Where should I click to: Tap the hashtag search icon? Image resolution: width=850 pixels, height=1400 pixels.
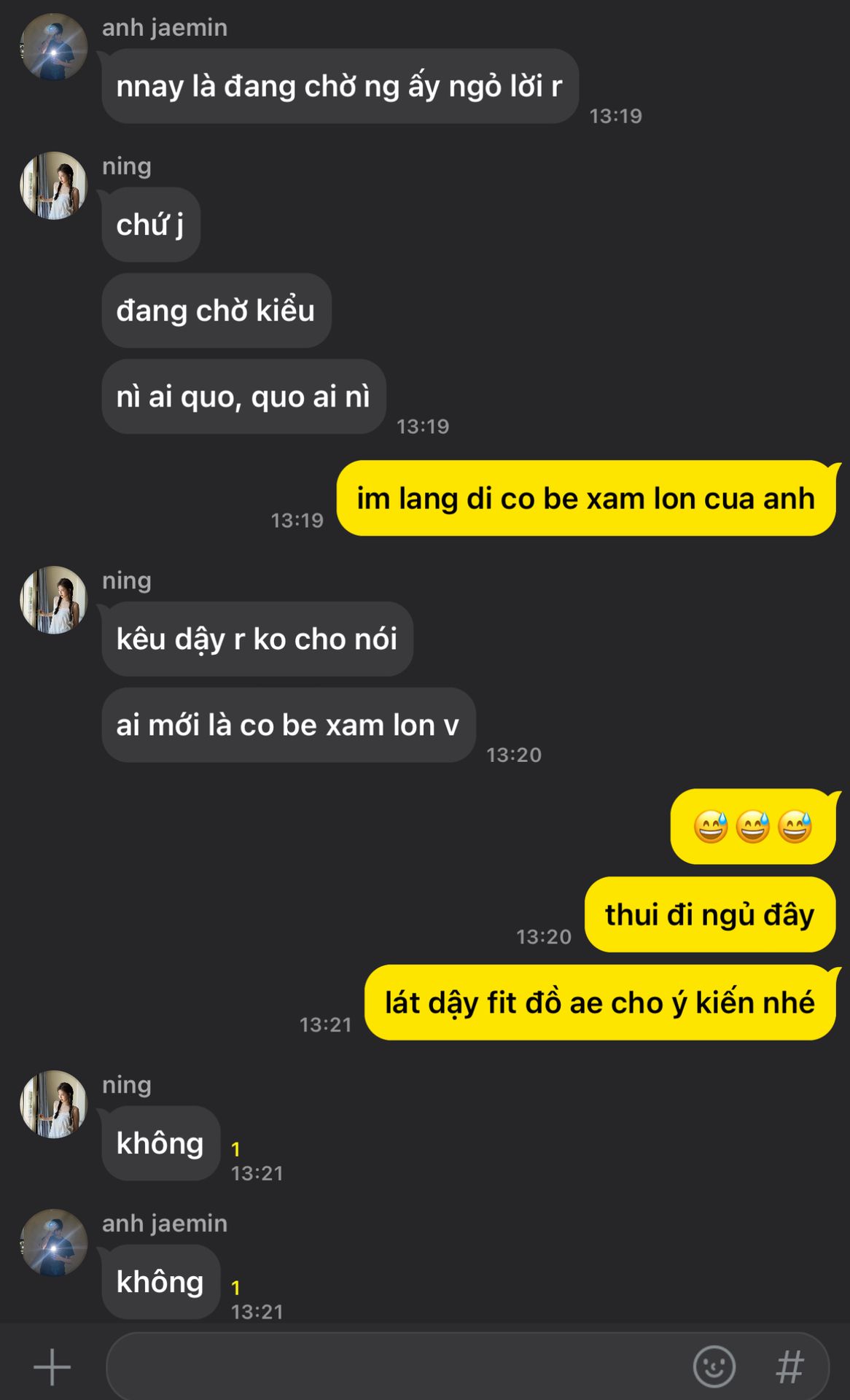pyautogui.click(x=790, y=1366)
